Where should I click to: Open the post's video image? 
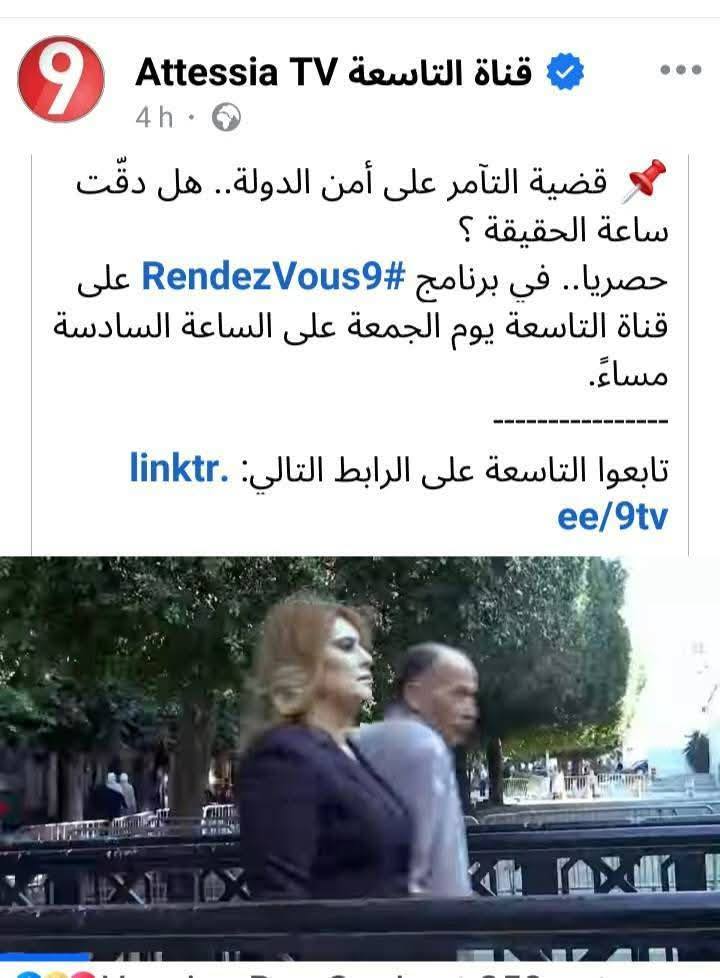pyautogui.click(x=360, y=760)
